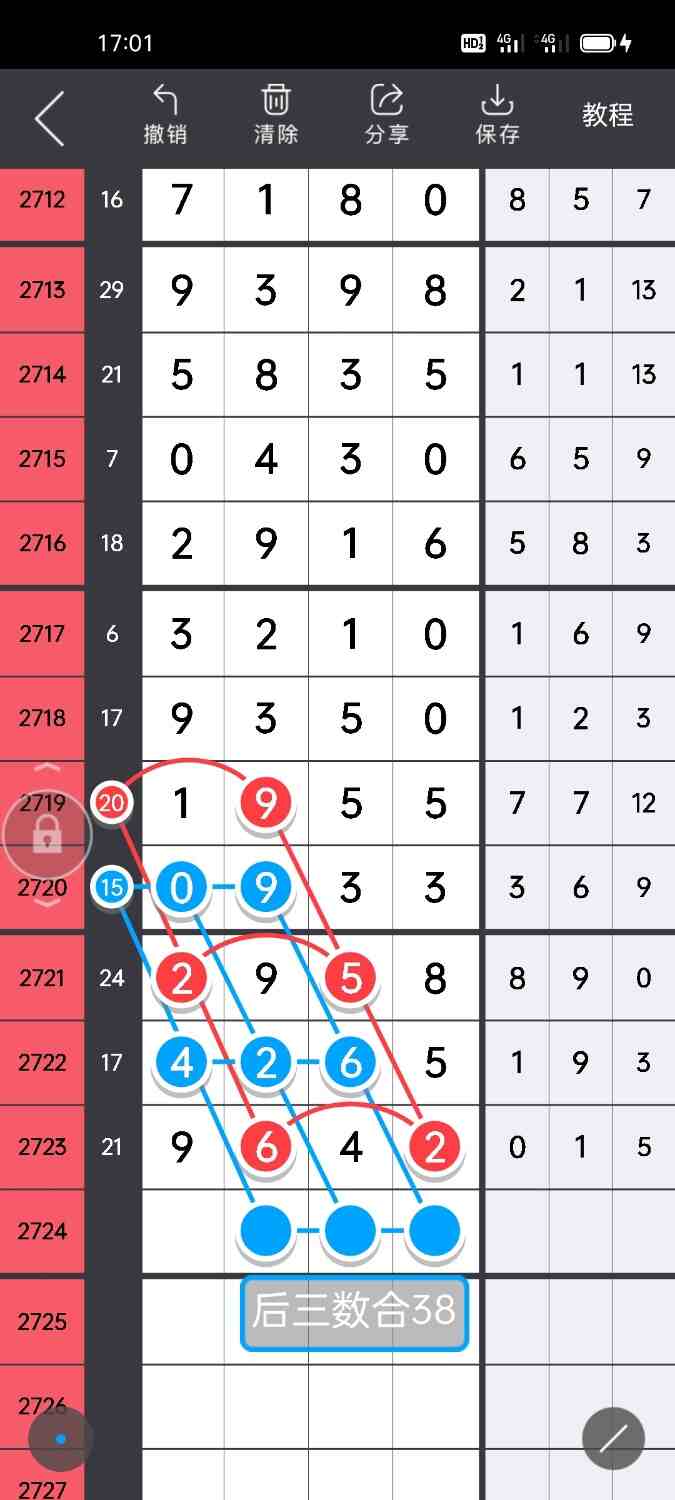Undo the last marking with 撤销

tap(165, 116)
